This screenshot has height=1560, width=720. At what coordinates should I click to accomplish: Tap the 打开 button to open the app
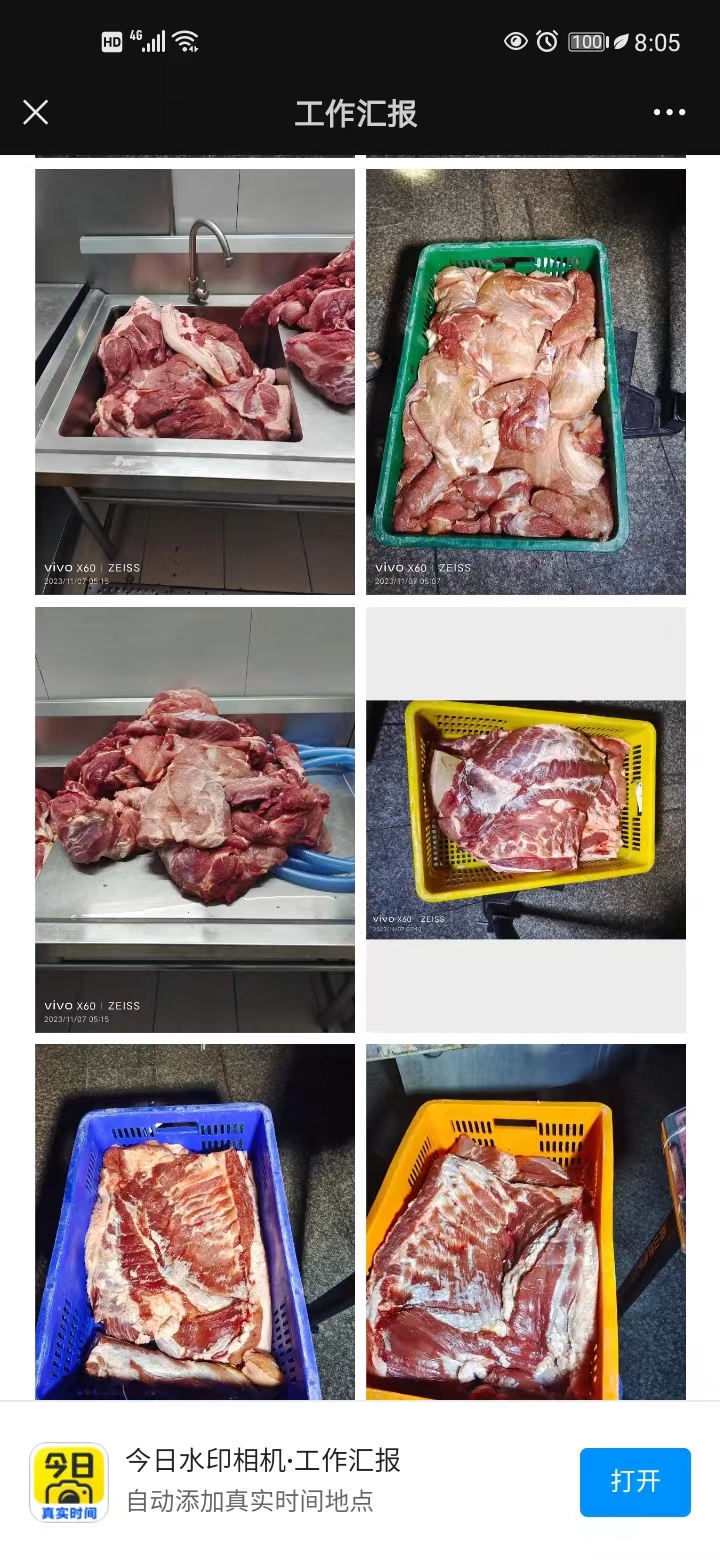[635, 1481]
